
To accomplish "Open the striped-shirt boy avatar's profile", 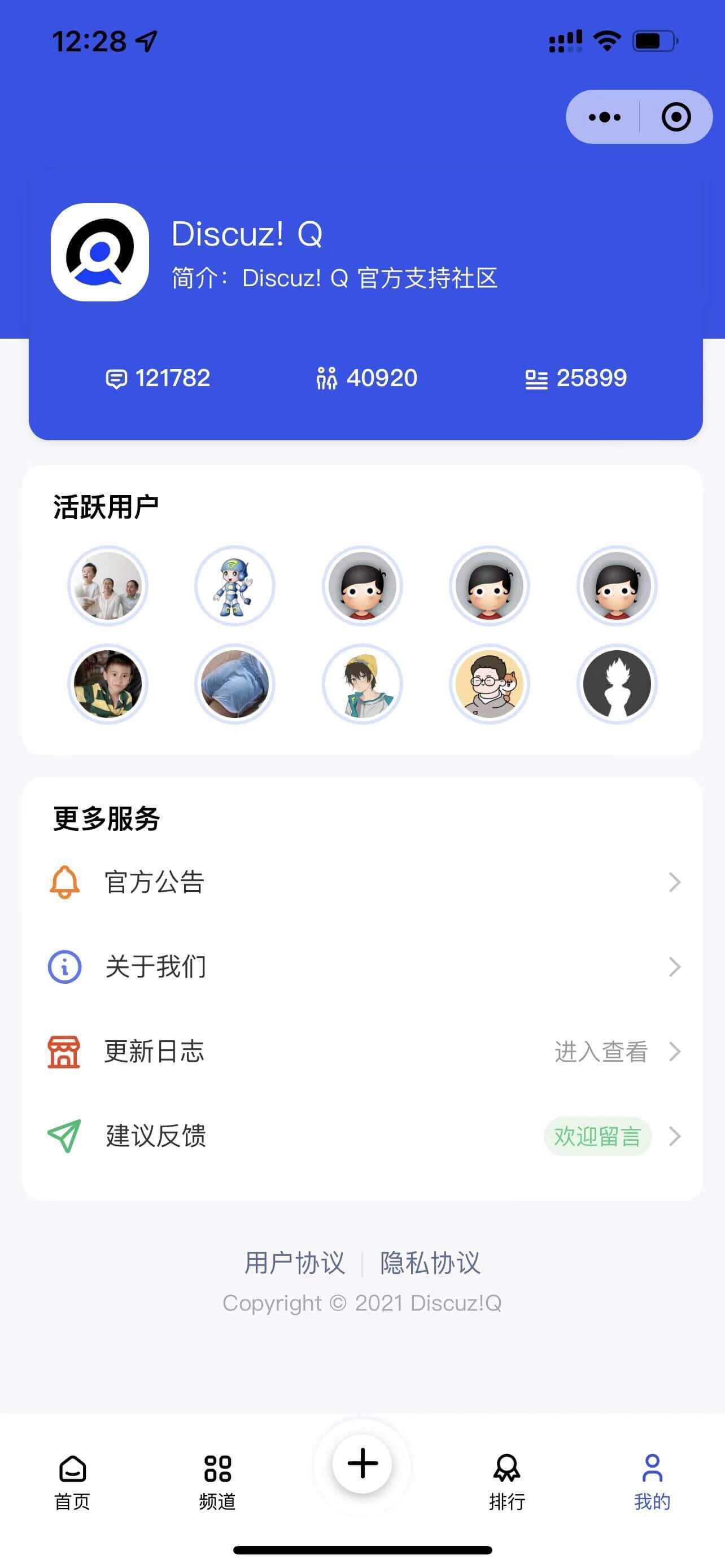I will 108,684.
